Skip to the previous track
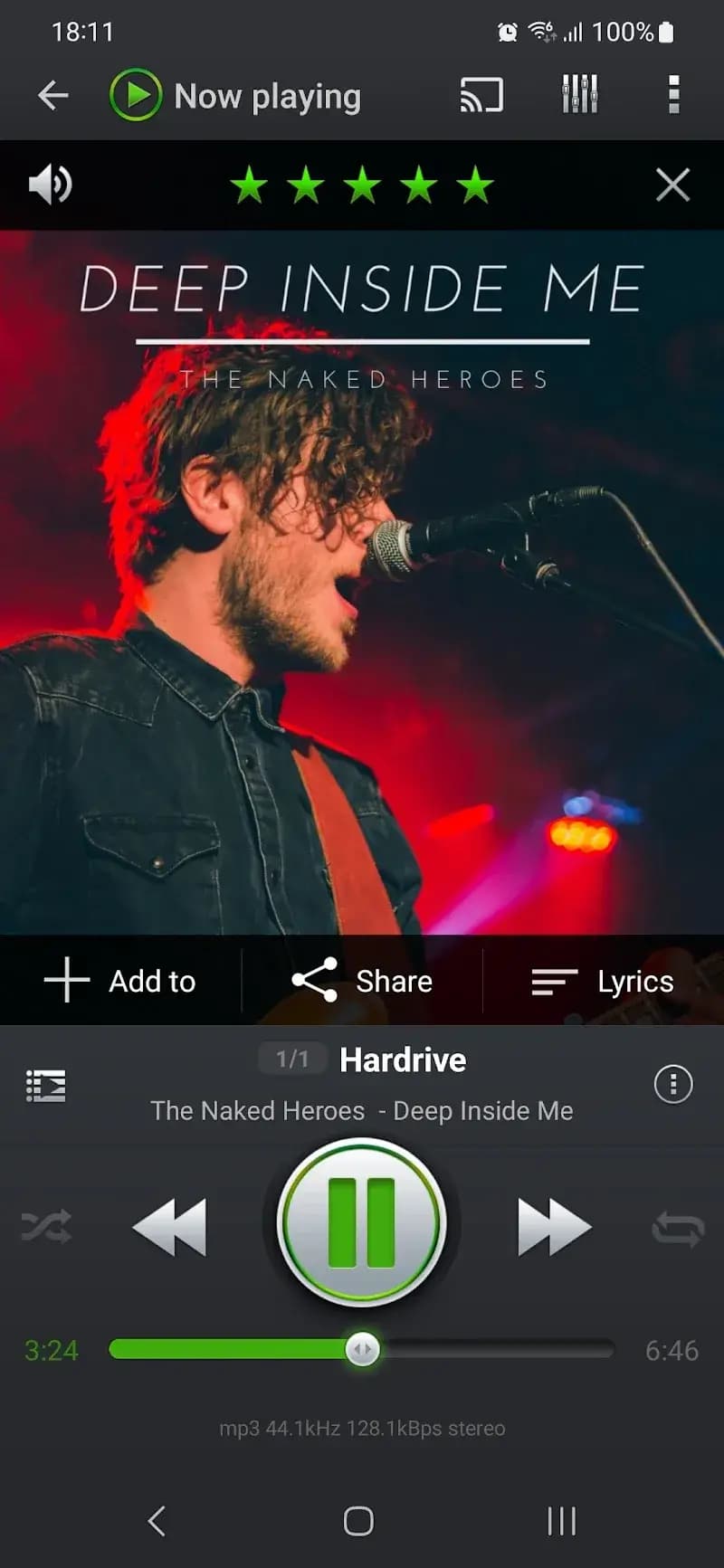724x1568 pixels. click(169, 1227)
